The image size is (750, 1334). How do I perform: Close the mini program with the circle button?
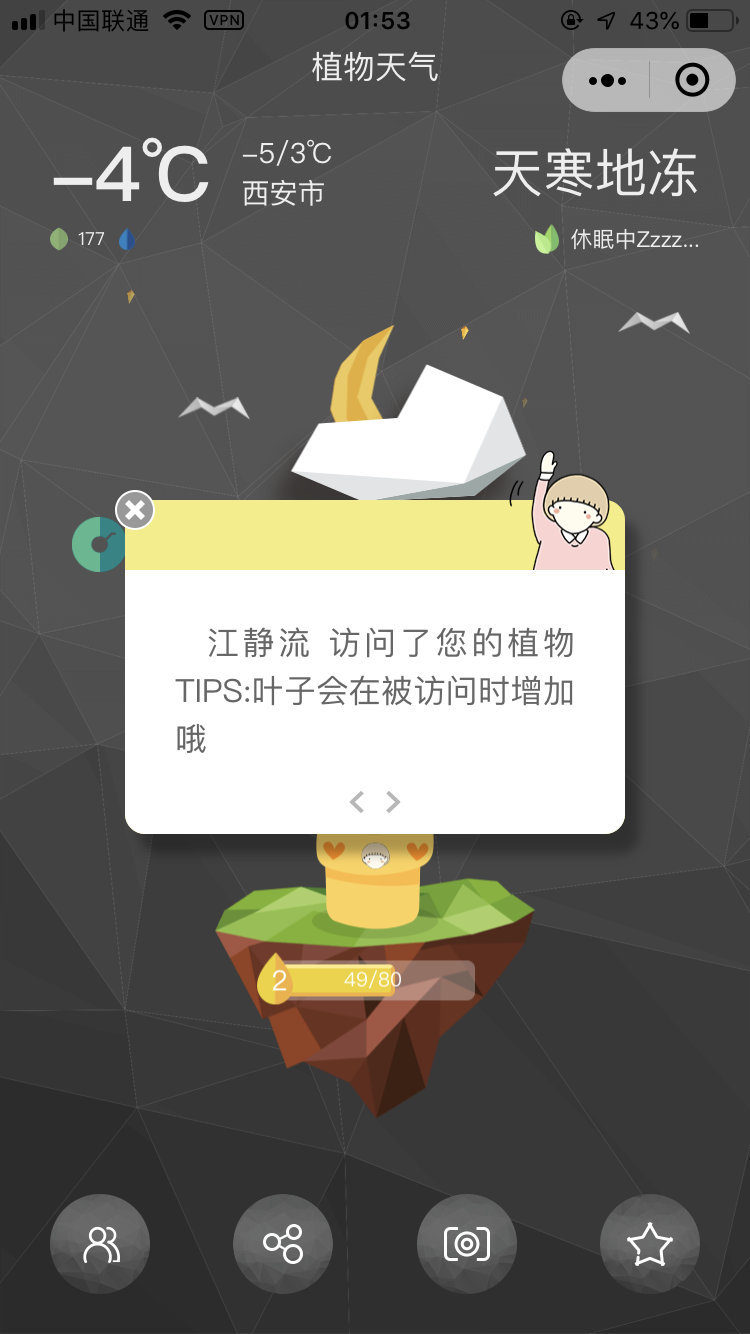pyautogui.click(x=692, y=80)
